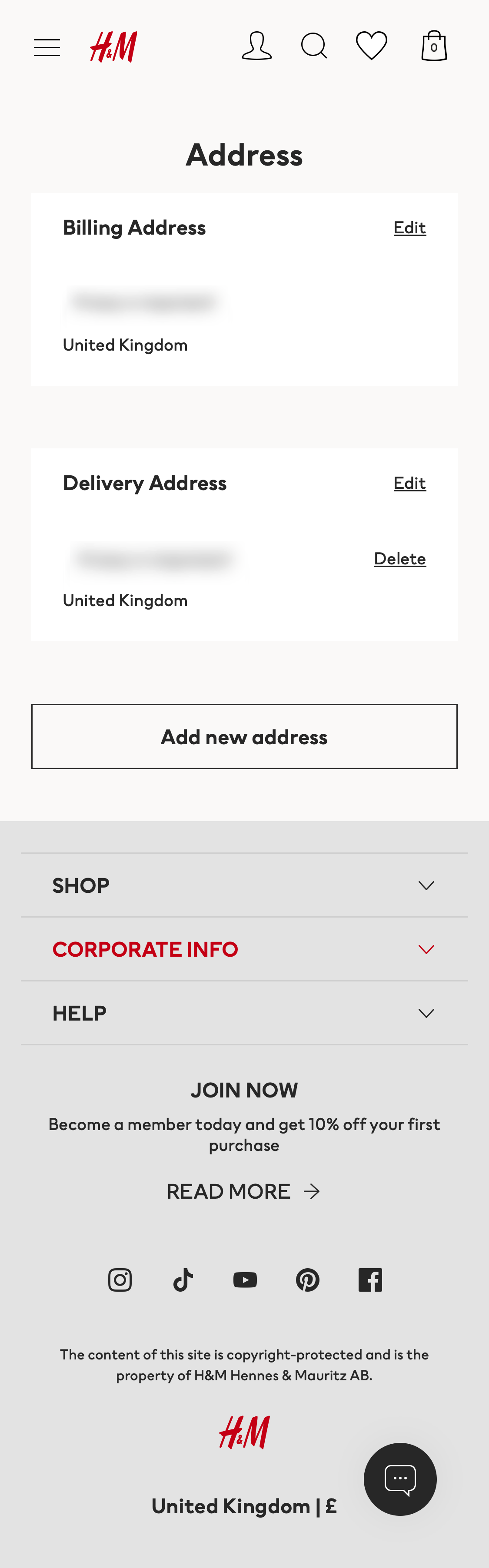Open the search magnifier
Image resolution: width=489 pixels, height=1568 pixels.
tap(314, 46)
